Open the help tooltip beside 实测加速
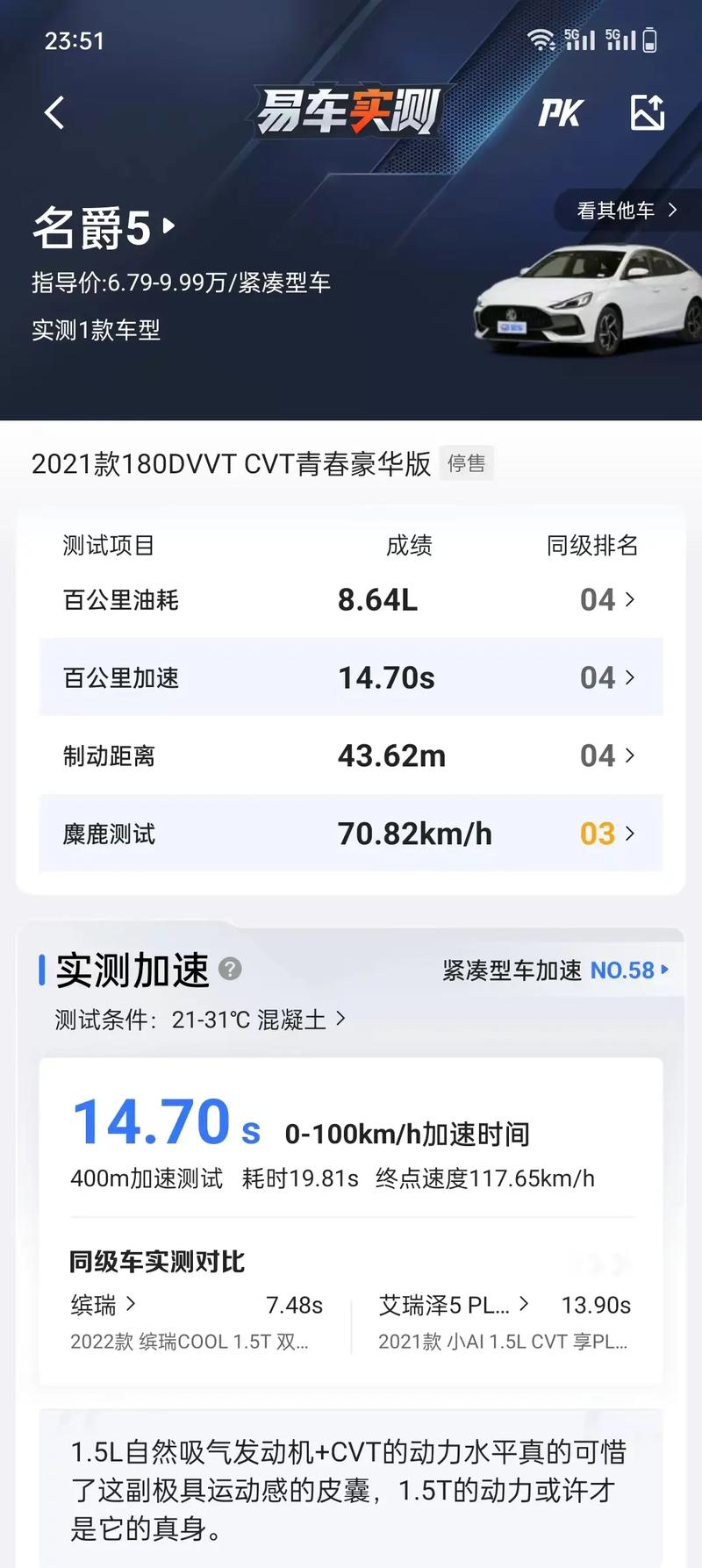The height and width of the screenshot is (1568, 702). [x=231, y=970]
